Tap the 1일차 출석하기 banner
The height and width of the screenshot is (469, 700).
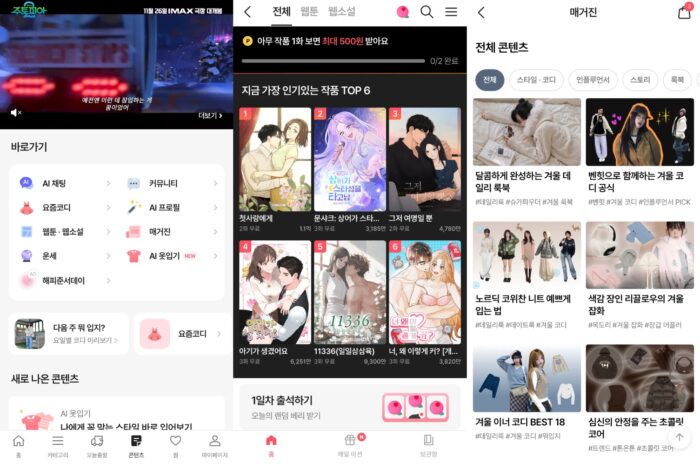tap(350, 407)
